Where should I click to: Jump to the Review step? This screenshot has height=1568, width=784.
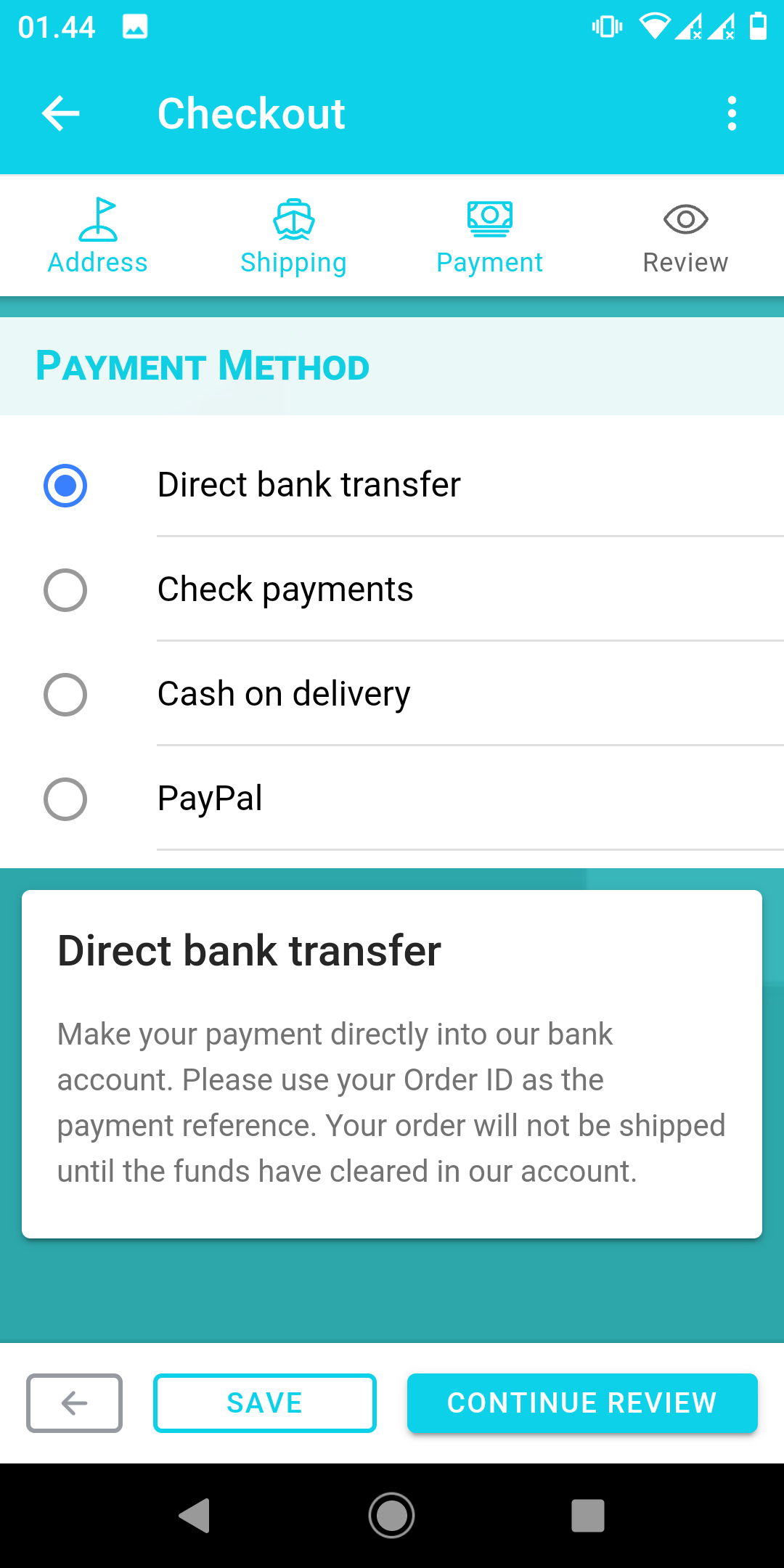point(685,237)
